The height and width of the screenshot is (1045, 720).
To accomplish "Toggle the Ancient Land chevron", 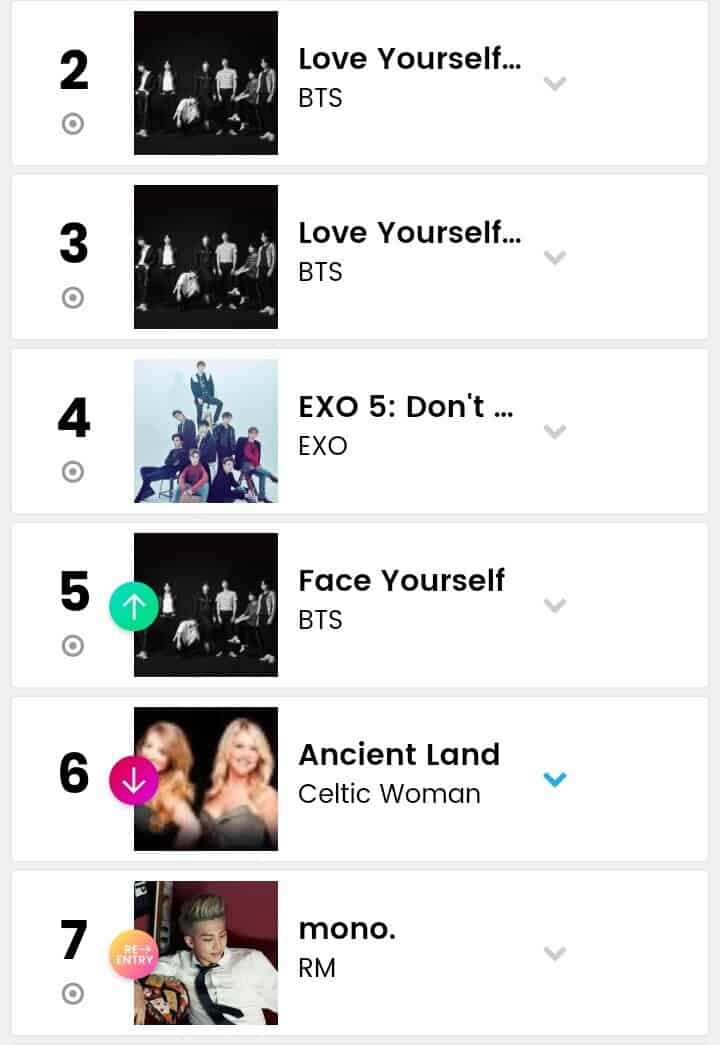I will (x=554, y=779).
